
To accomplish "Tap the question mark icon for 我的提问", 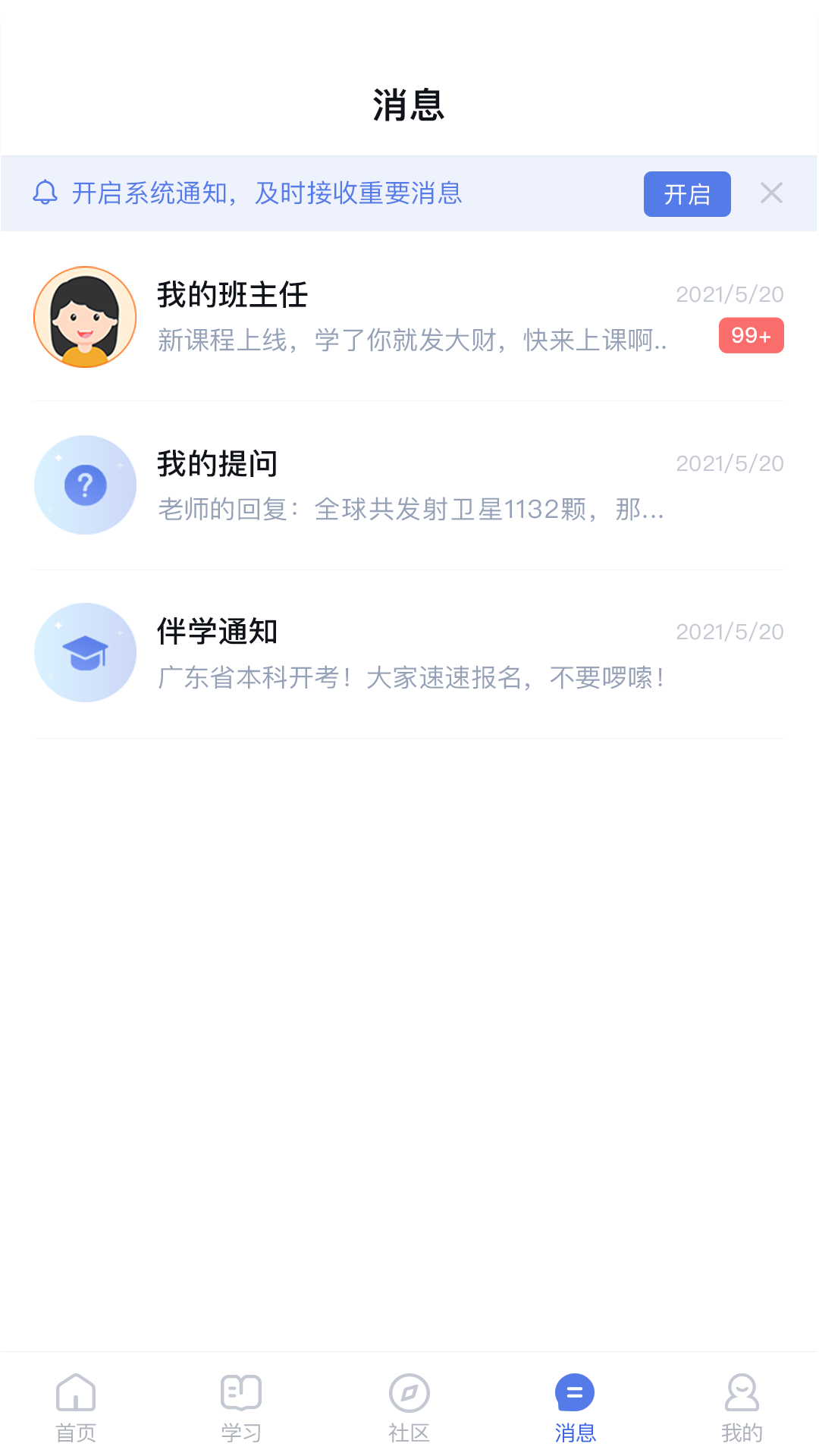I will click(85, 485).
